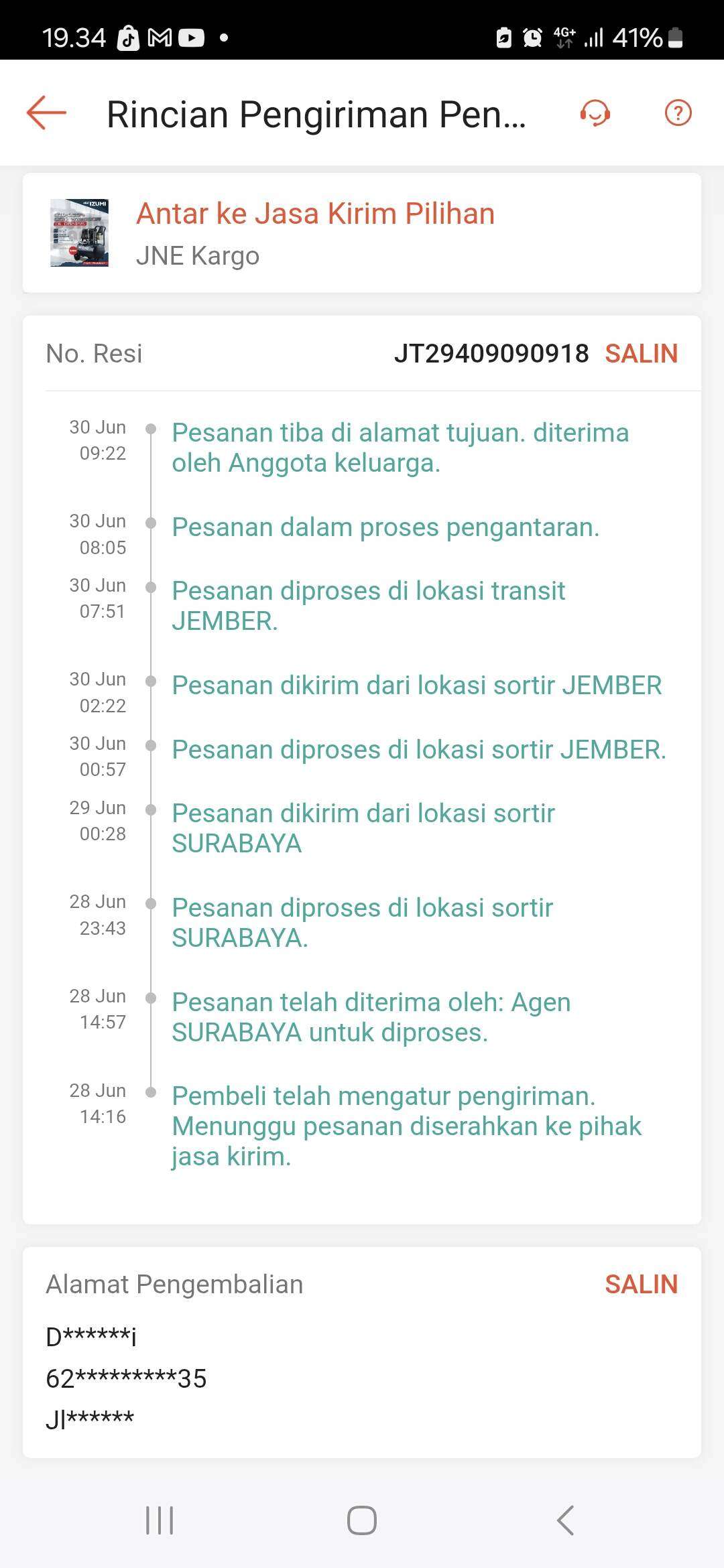Copy the tracking number with SALIN
This screenshot has height=1568, width=724.
pos(641,354)
